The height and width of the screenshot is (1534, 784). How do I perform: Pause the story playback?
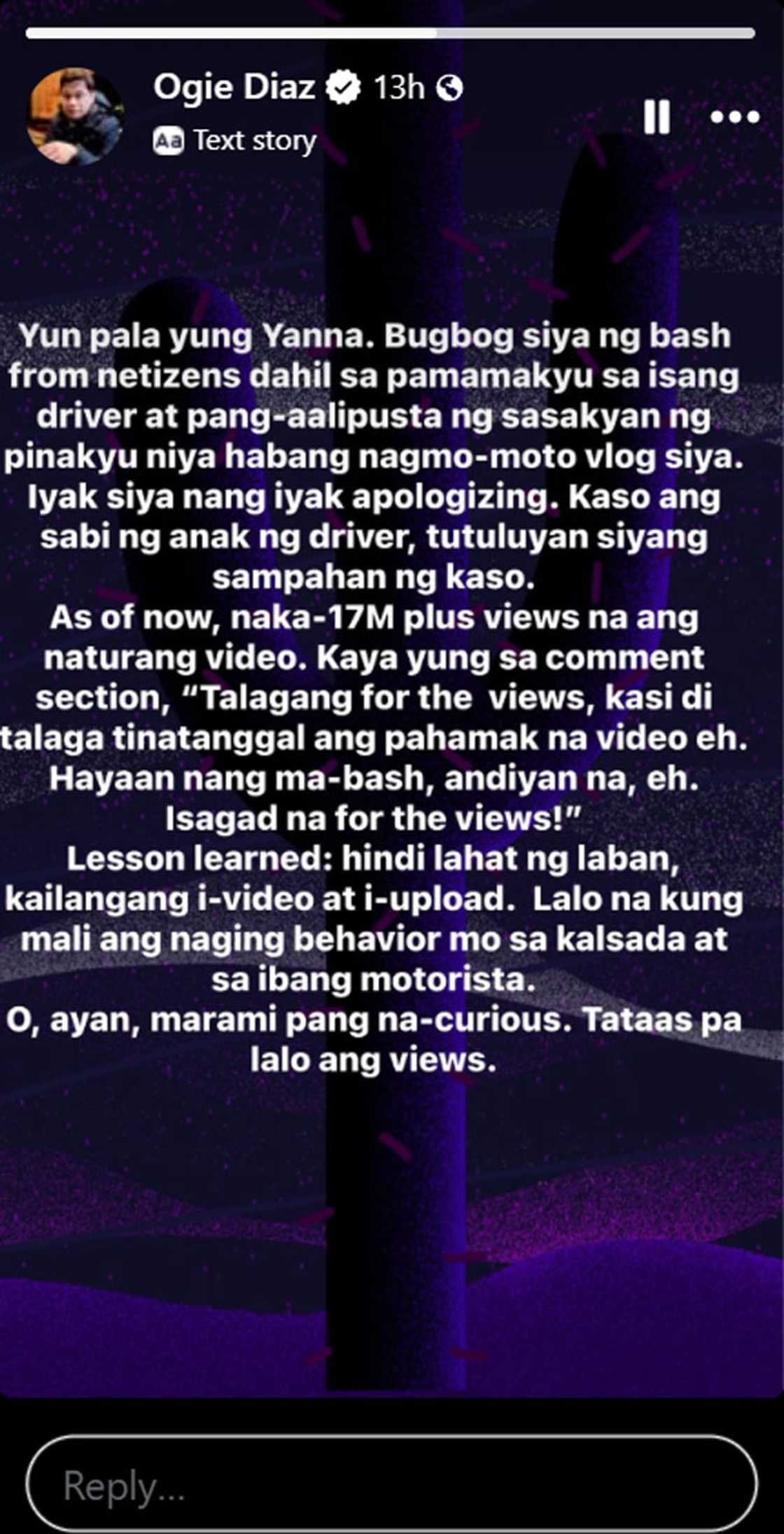coord(657,116)
